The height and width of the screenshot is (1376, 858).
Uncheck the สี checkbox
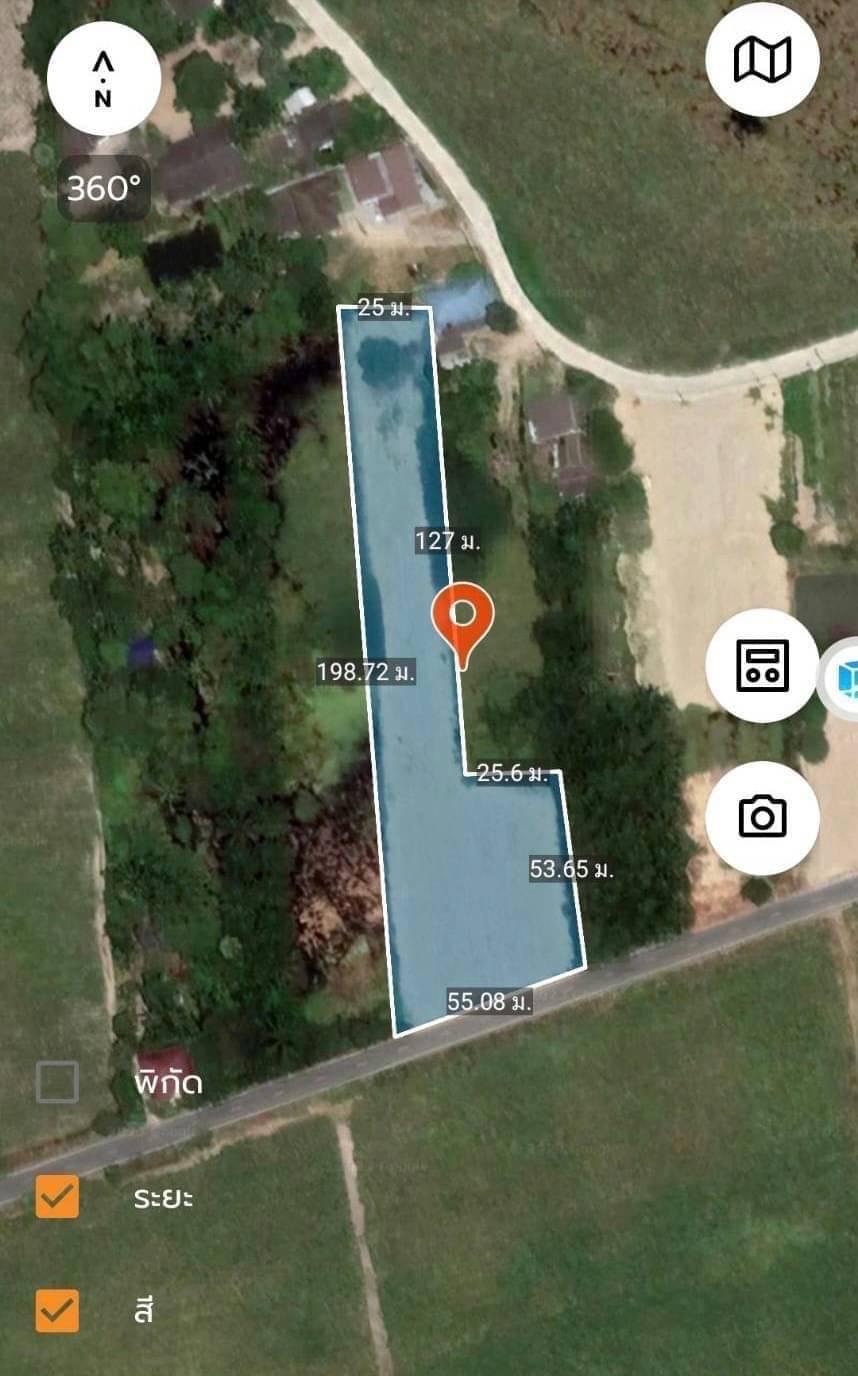click(57, 1310)
